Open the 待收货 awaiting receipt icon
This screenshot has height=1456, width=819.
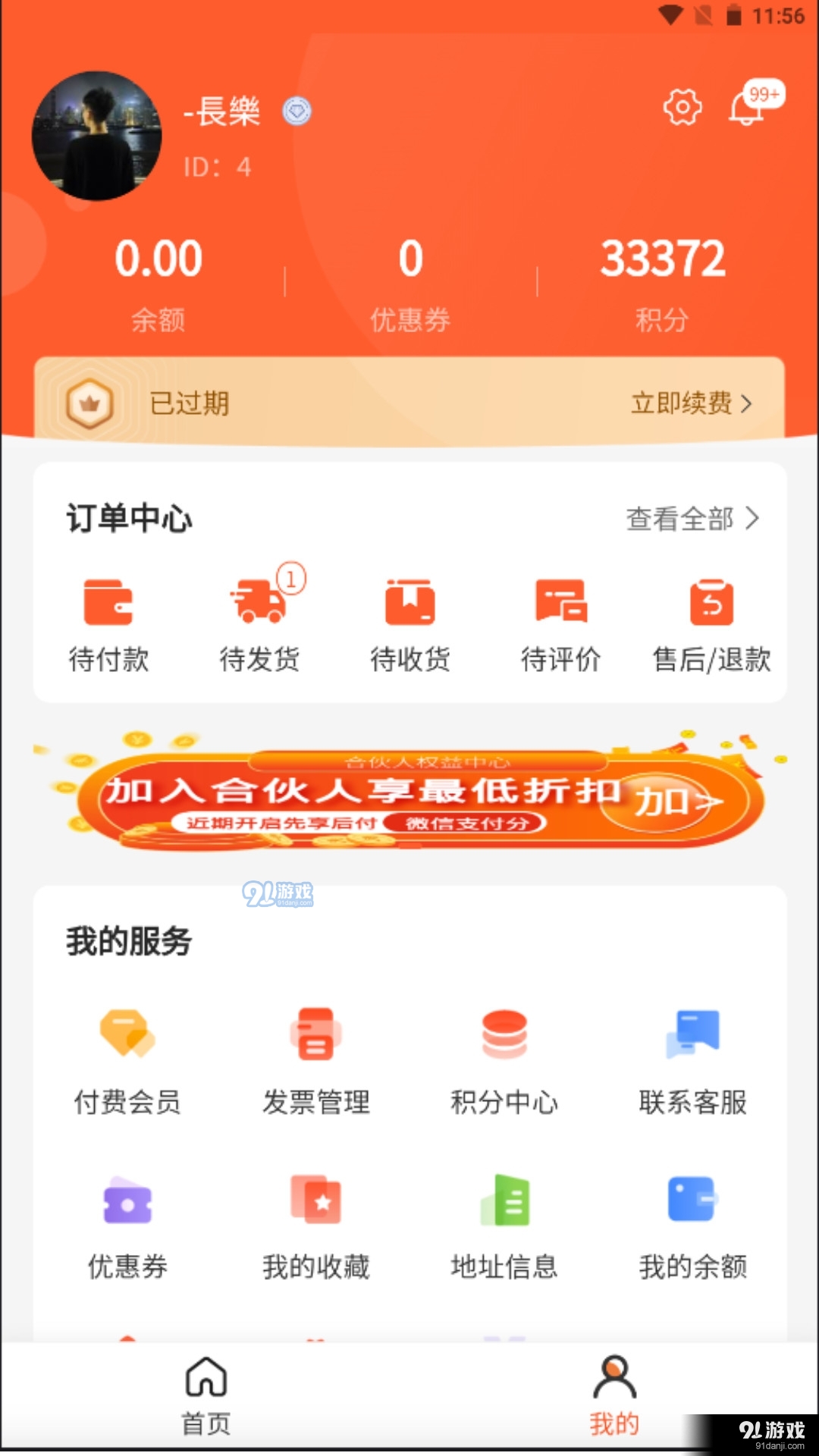pyautogui.click(x=409, y=622)
